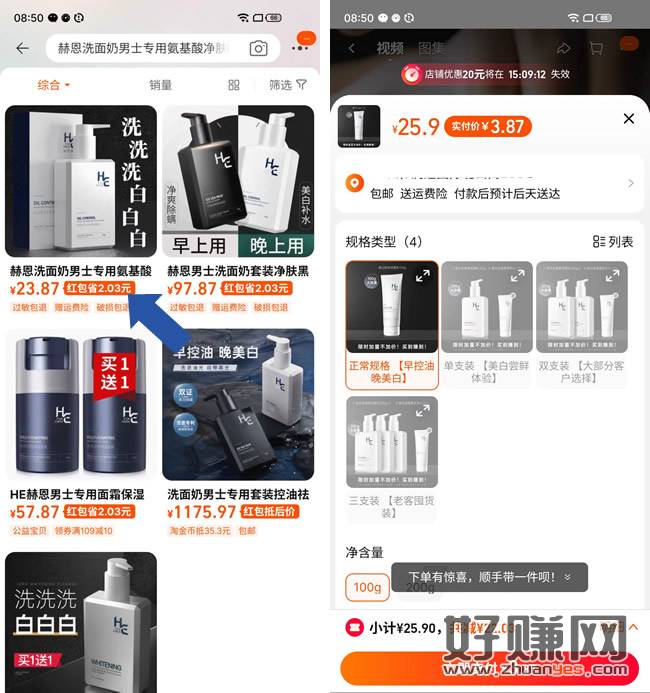This screenshot has width=650, height=693.
Task: Open the 筛选 filter panel
Action: (x=288, y=85)
